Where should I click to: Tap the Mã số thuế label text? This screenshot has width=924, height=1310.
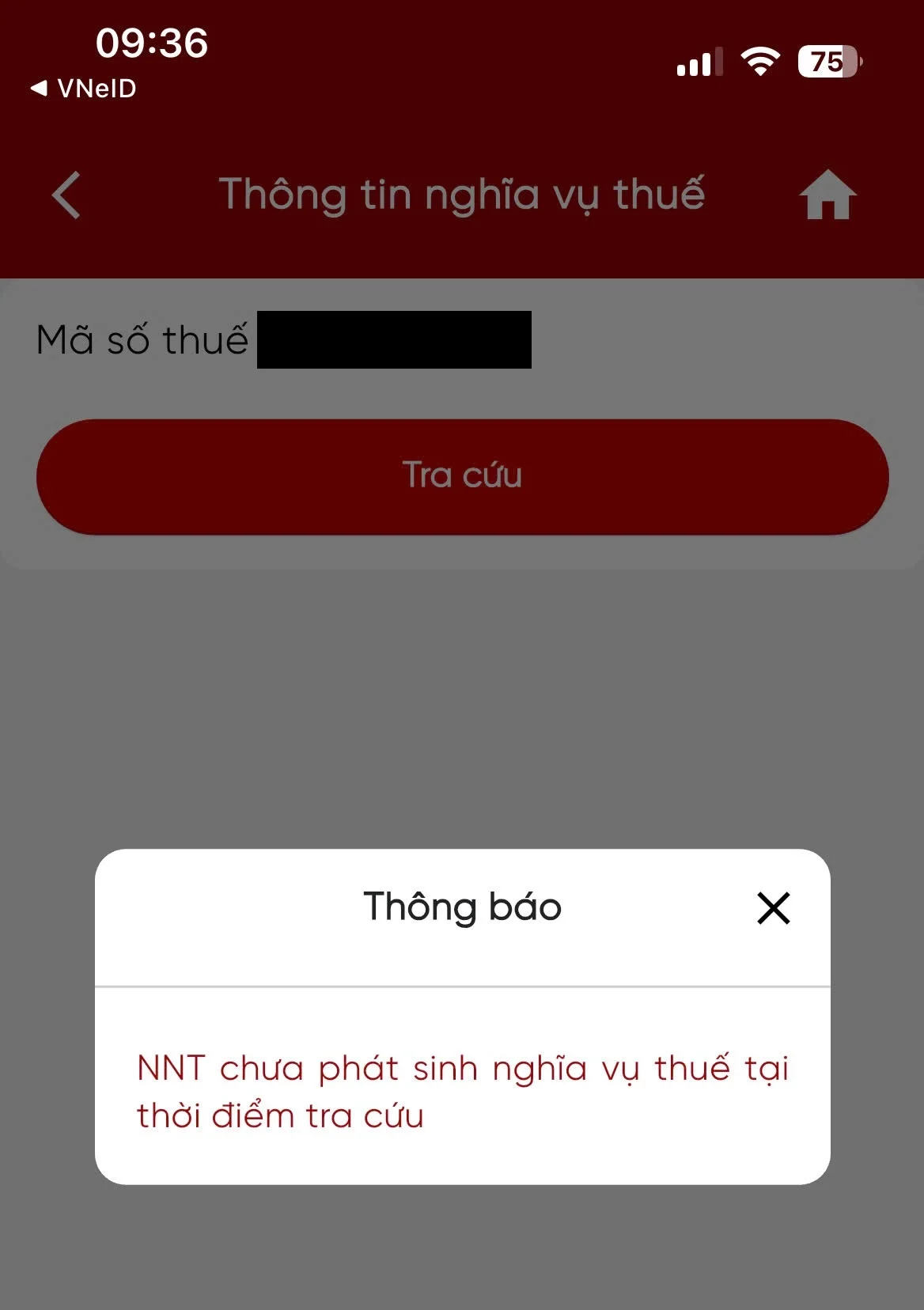point(141,339)
